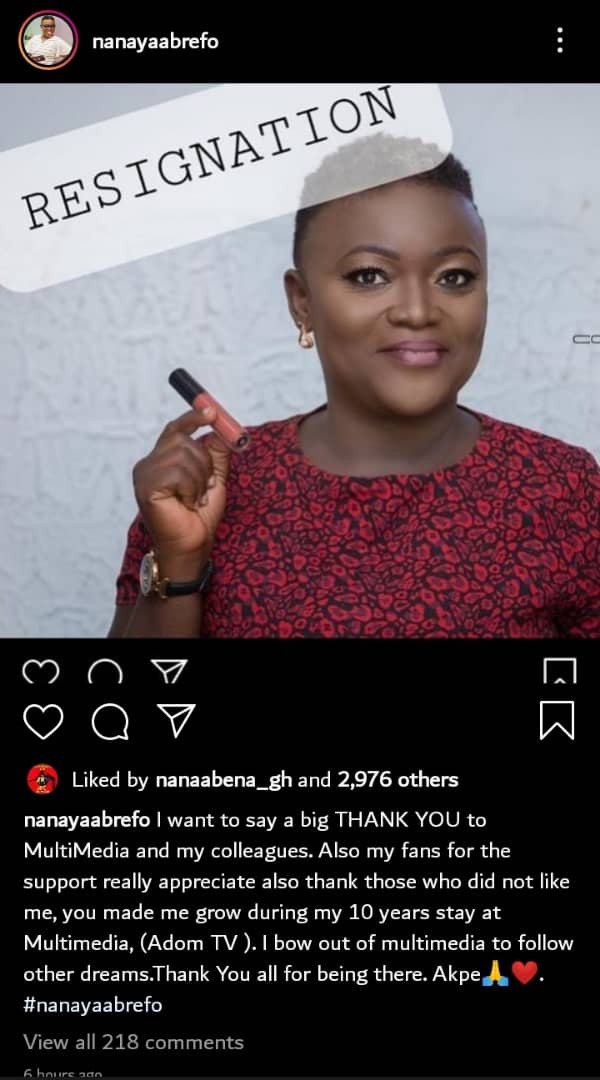The height and width of the screenshot is (1080, 600).
Task: Open nanayaabrefo username in post header
Action: point(155,41)
